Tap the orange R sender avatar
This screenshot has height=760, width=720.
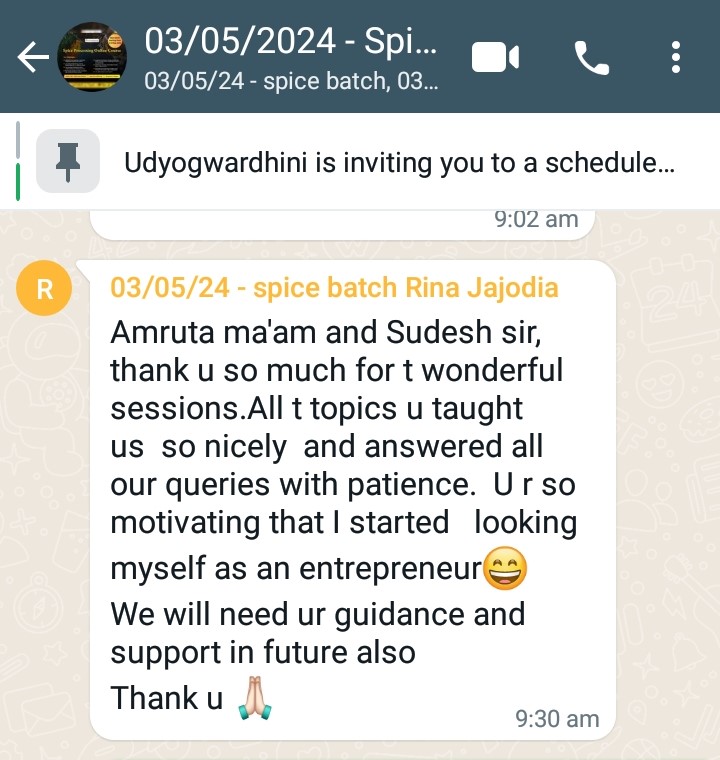(44, 290)
